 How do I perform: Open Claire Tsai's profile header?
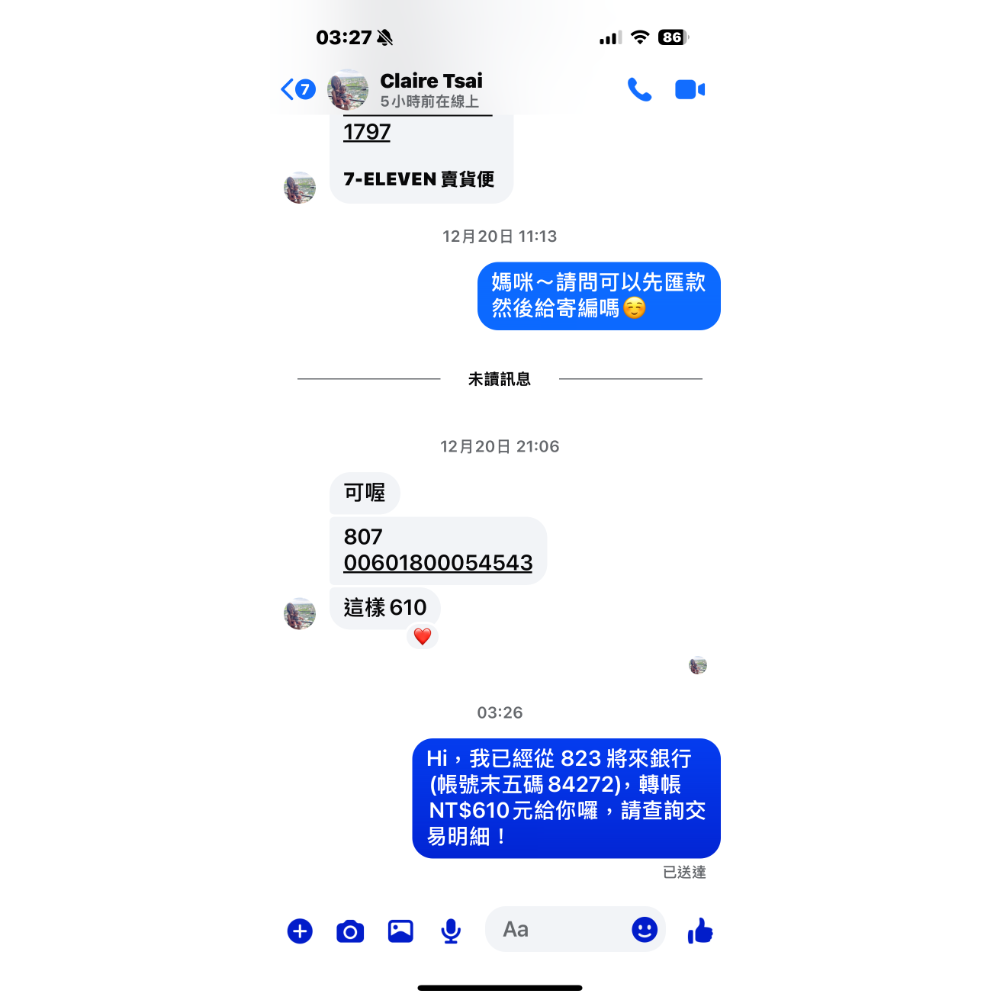point(430,90)
